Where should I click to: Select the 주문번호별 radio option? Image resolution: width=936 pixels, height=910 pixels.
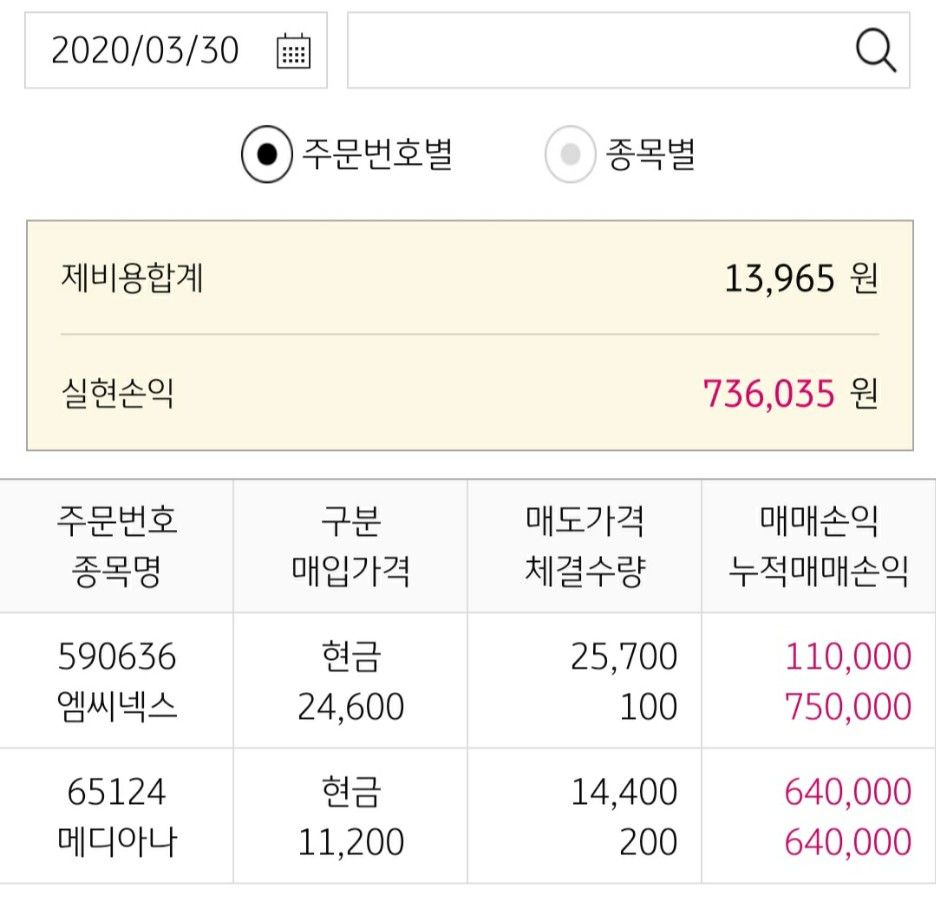coord(266,155)
